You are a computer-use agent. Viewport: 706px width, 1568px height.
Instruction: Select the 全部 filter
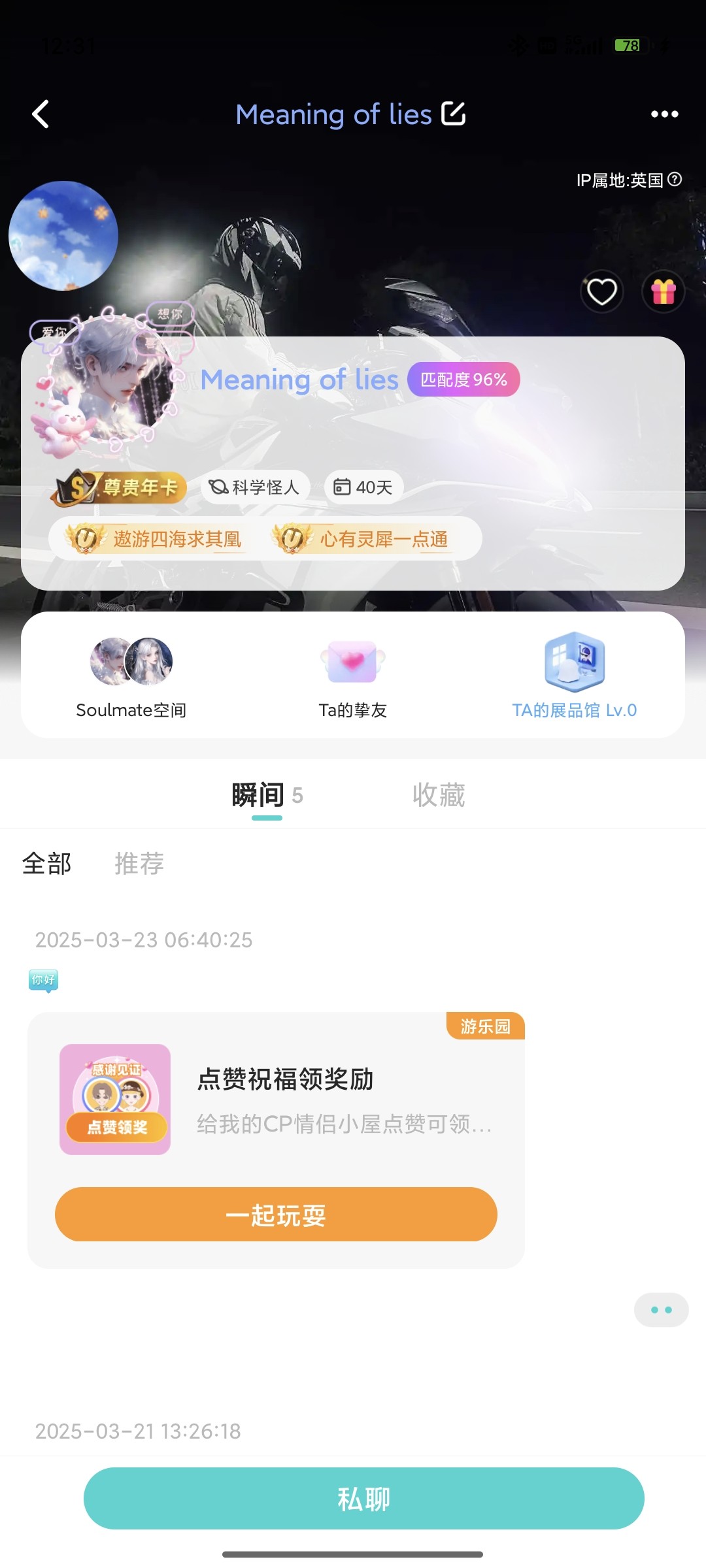coord(47,864)
